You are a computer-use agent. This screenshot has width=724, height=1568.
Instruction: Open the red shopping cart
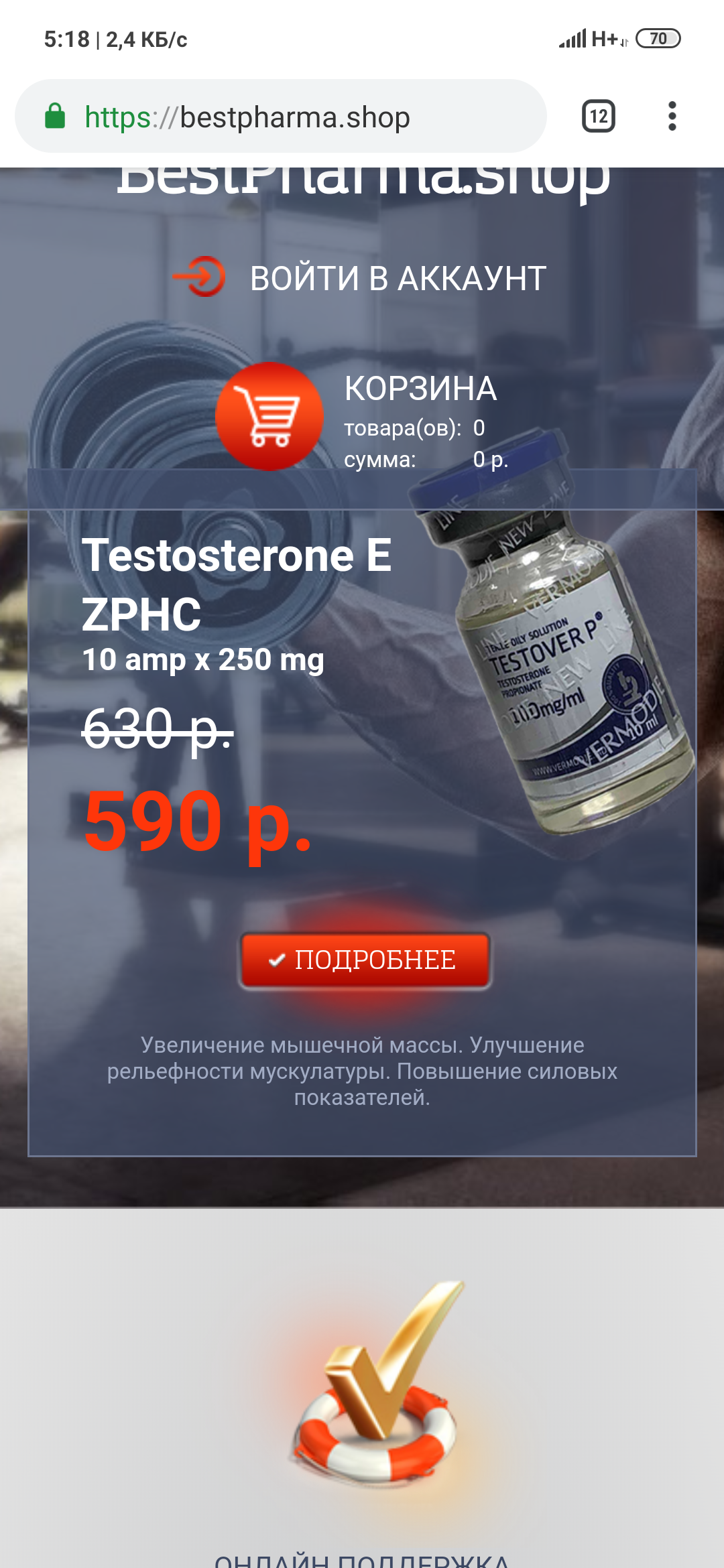pos(269,416)
